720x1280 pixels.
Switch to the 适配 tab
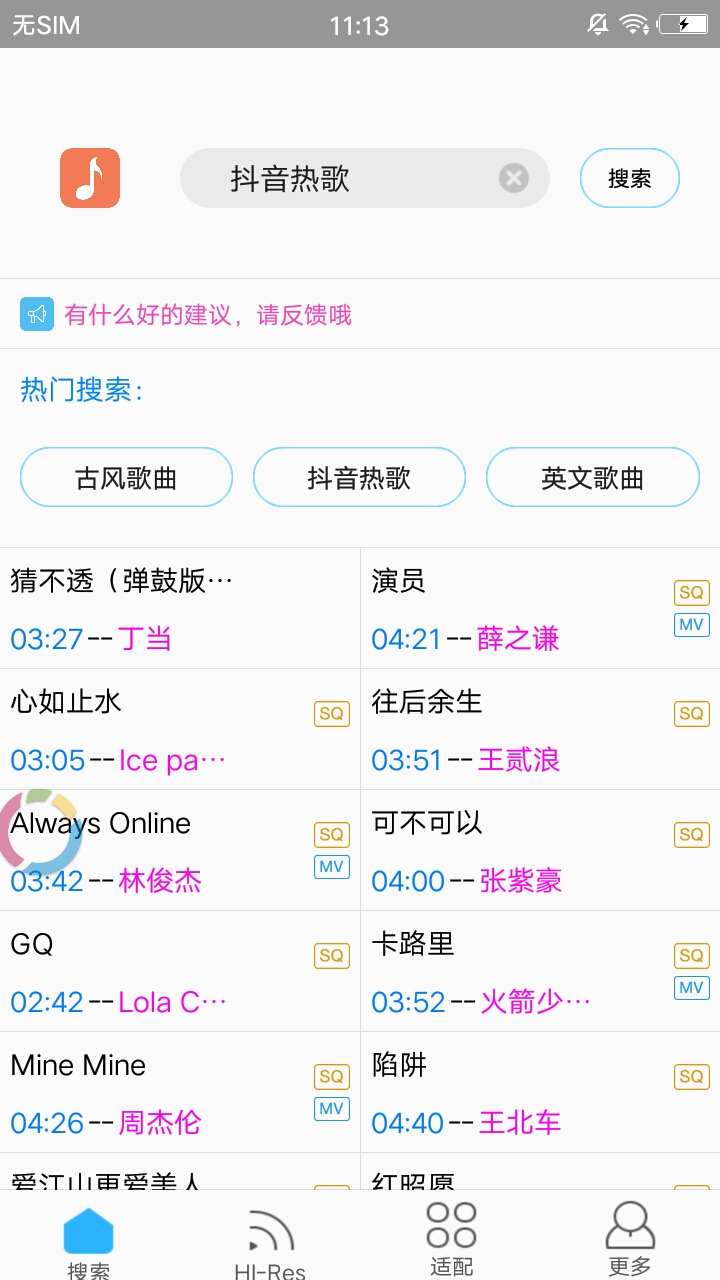[x=451, y=1238]
